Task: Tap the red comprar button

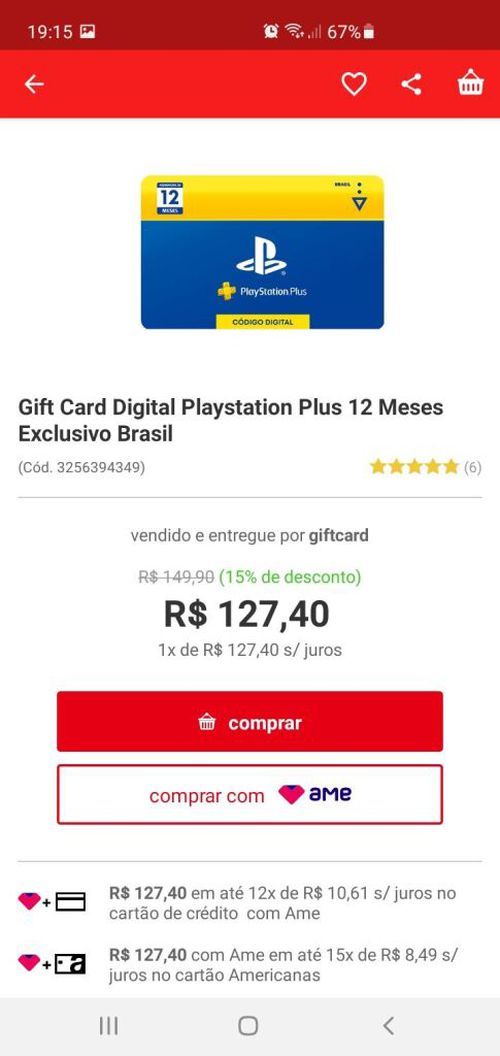Action: [x=250, y=721]
